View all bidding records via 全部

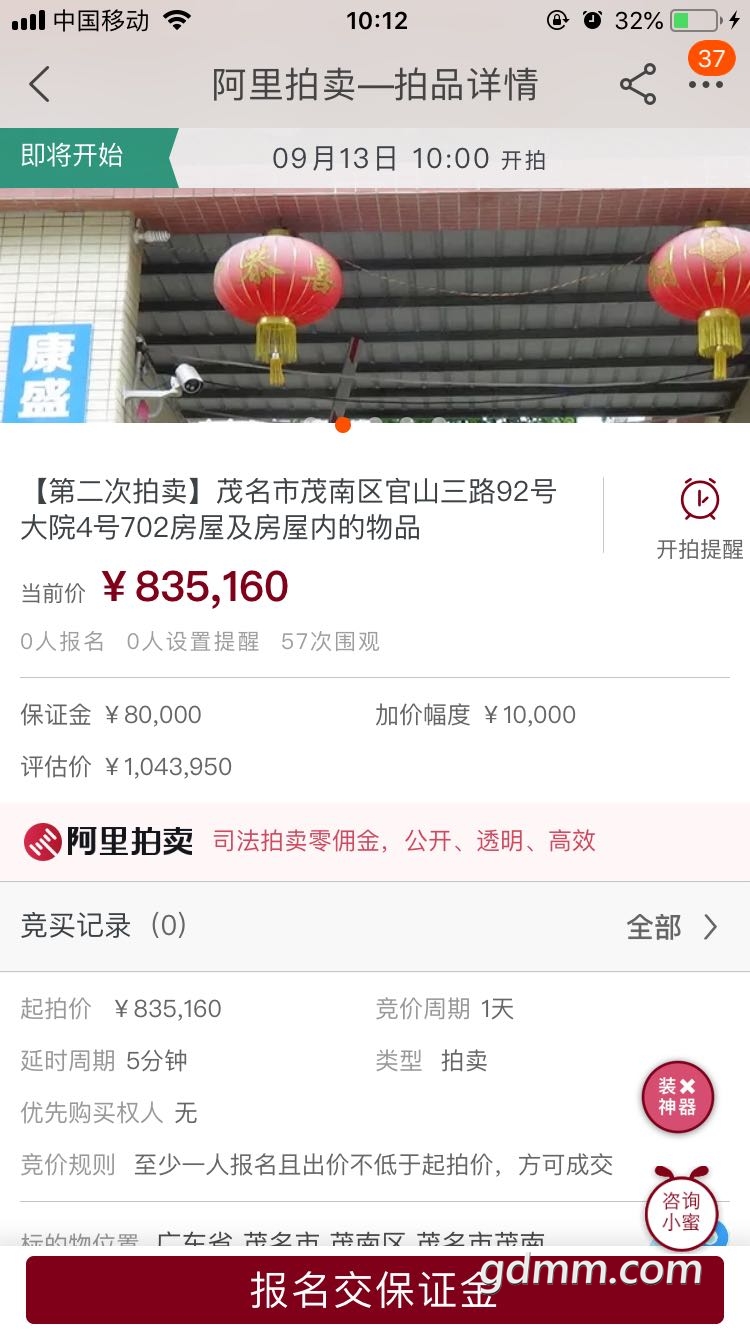pos(672,927)
